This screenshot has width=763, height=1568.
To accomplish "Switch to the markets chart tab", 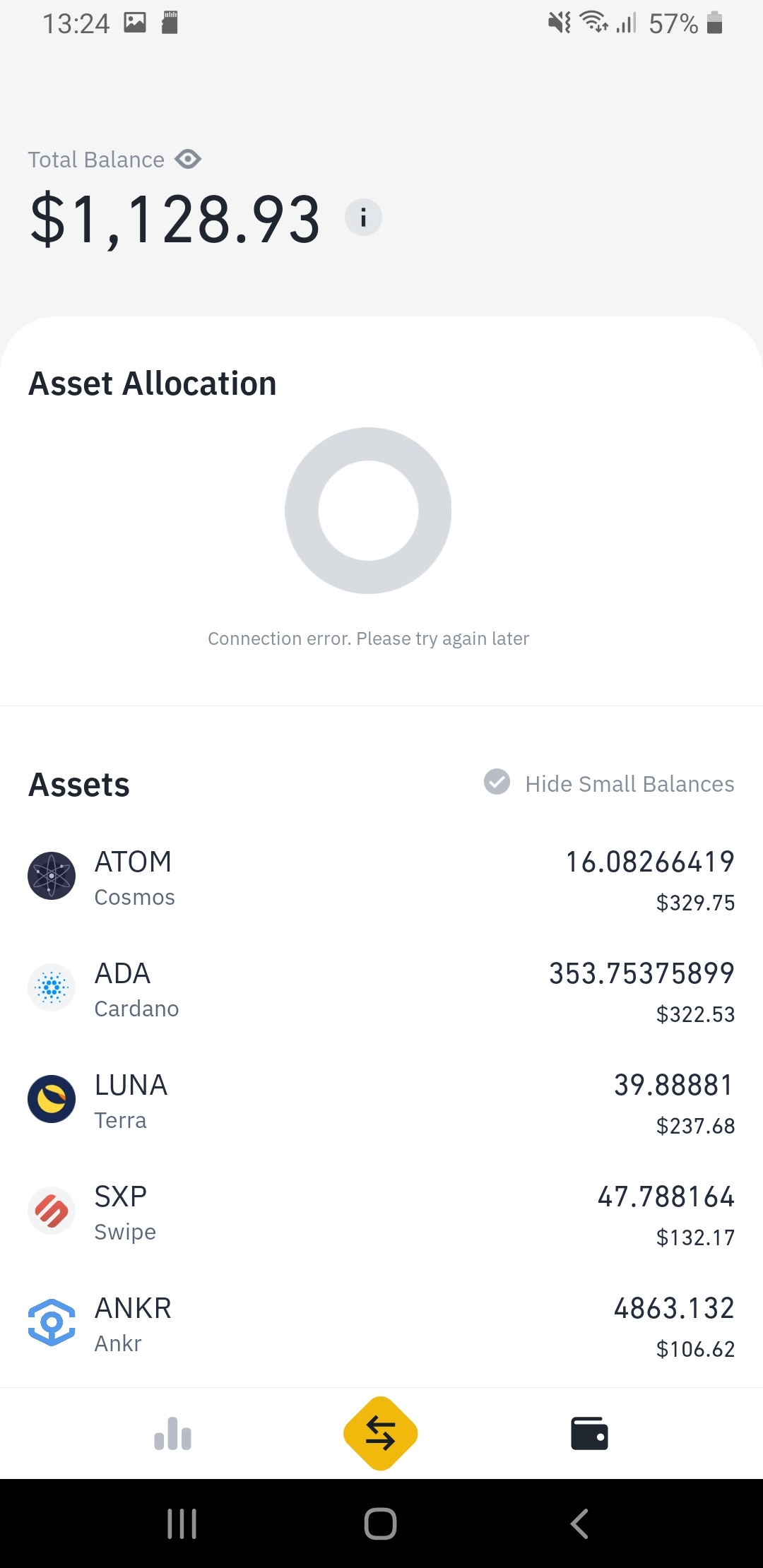I will [173, 1434].
